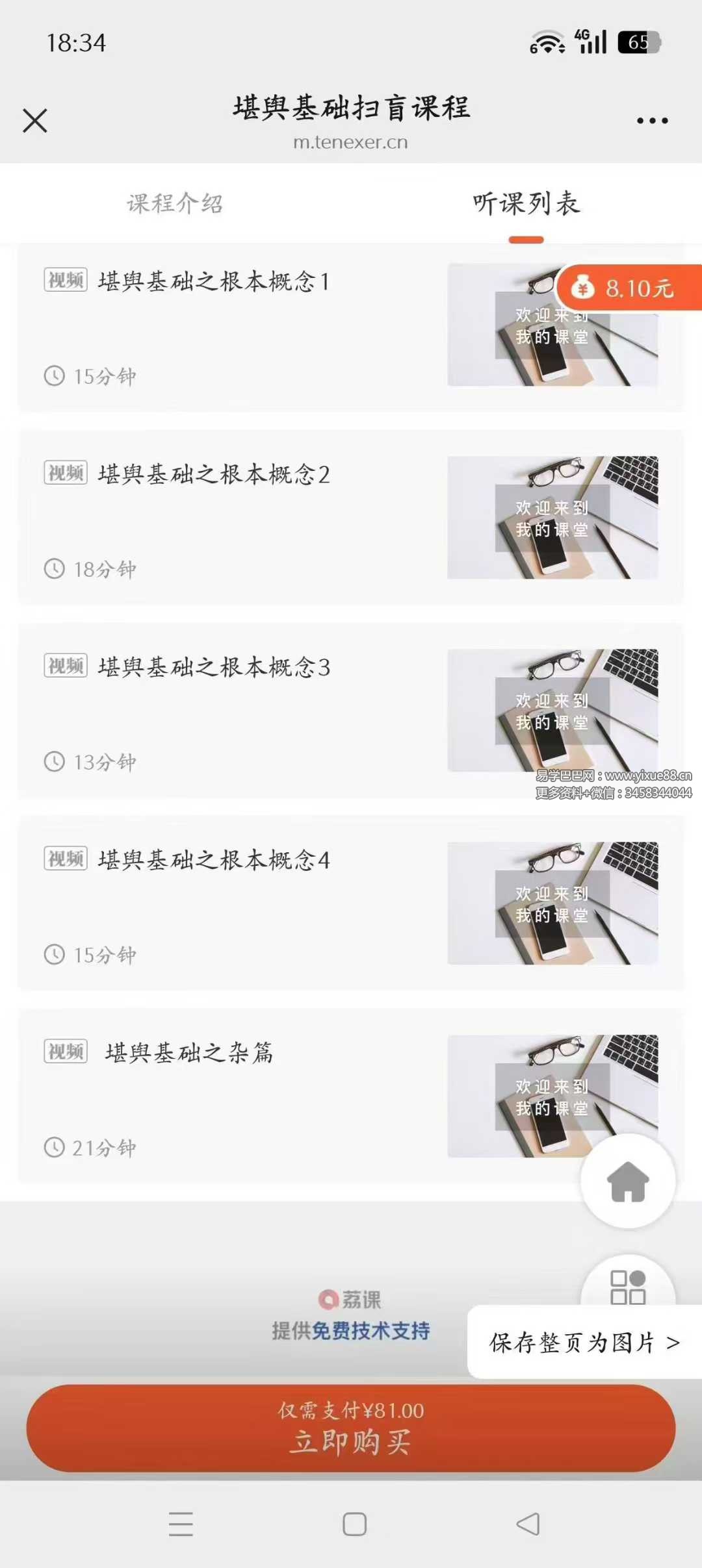Tap 保存整页为图片 to save page

point(584,1342)
